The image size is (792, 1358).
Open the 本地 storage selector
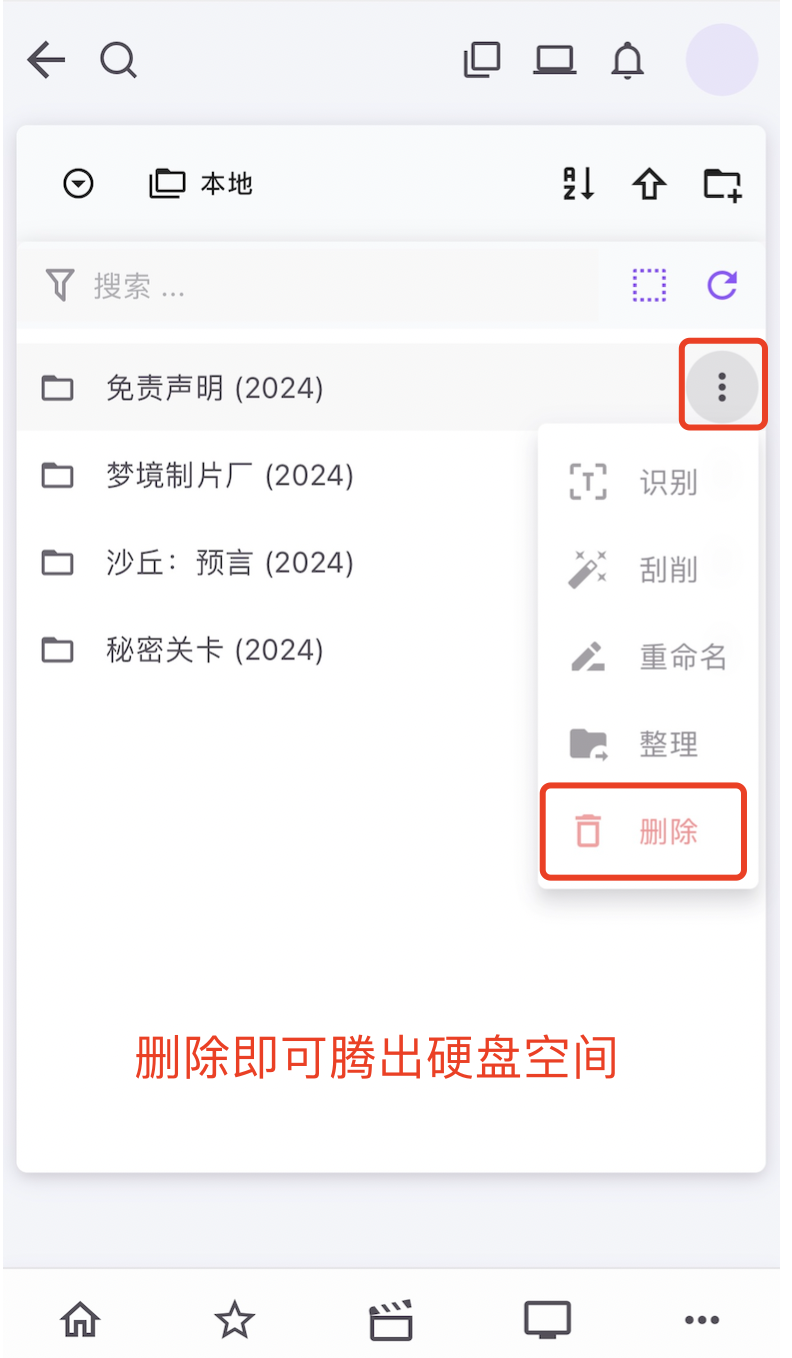[201, 184]
